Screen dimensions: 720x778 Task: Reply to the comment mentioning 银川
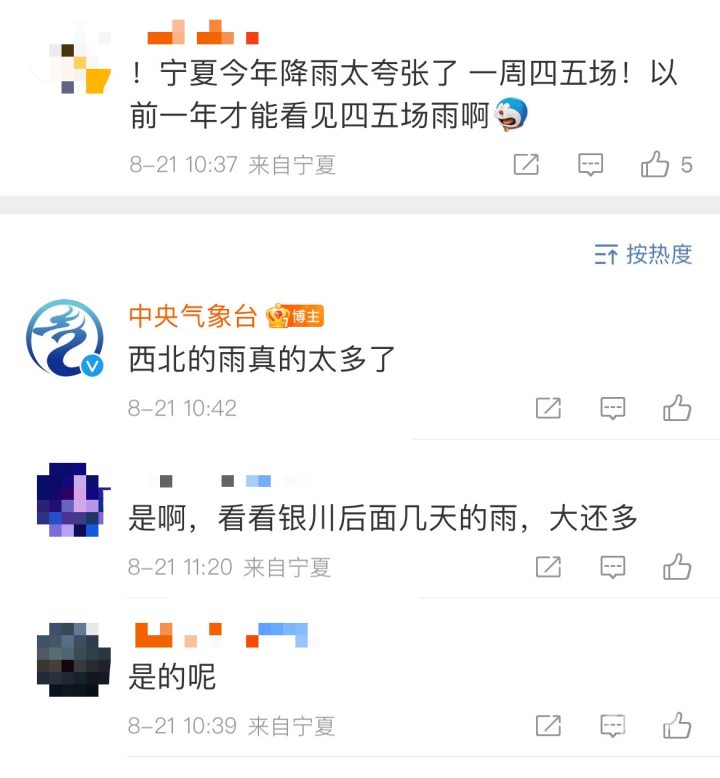(x=612, y=567)
